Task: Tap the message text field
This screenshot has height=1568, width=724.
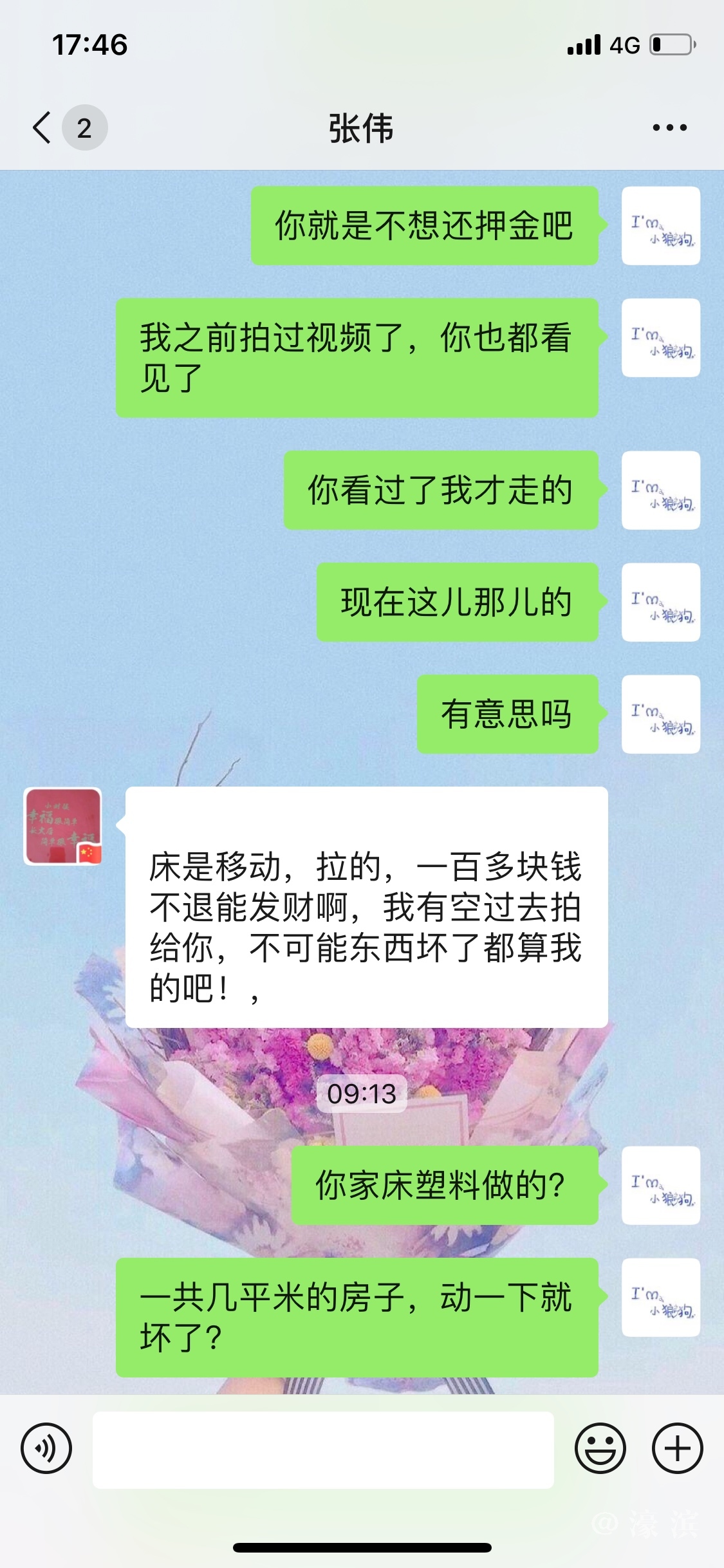Action: click(323, 1450)
